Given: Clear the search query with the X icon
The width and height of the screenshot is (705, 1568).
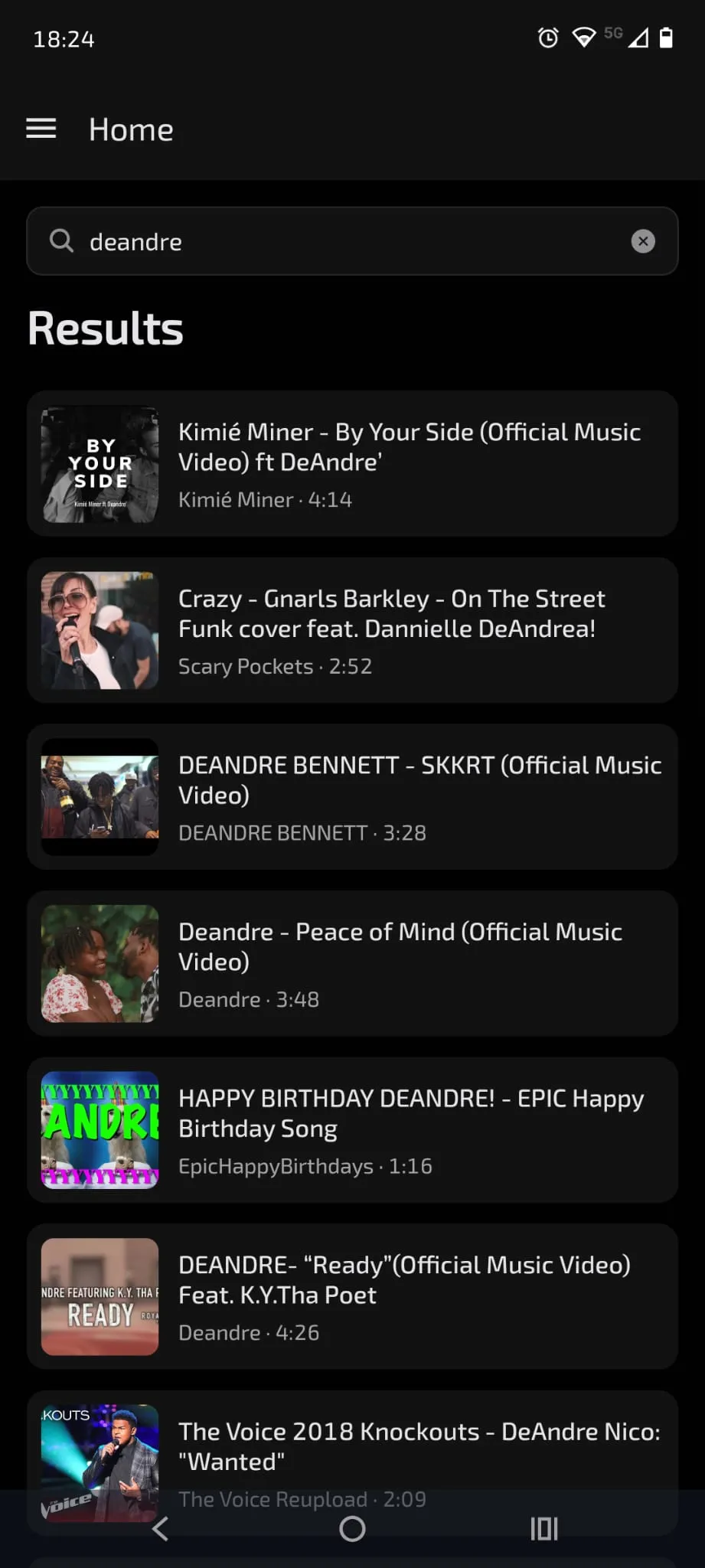Looking at the screenshot, I should (x=643, y=241).
